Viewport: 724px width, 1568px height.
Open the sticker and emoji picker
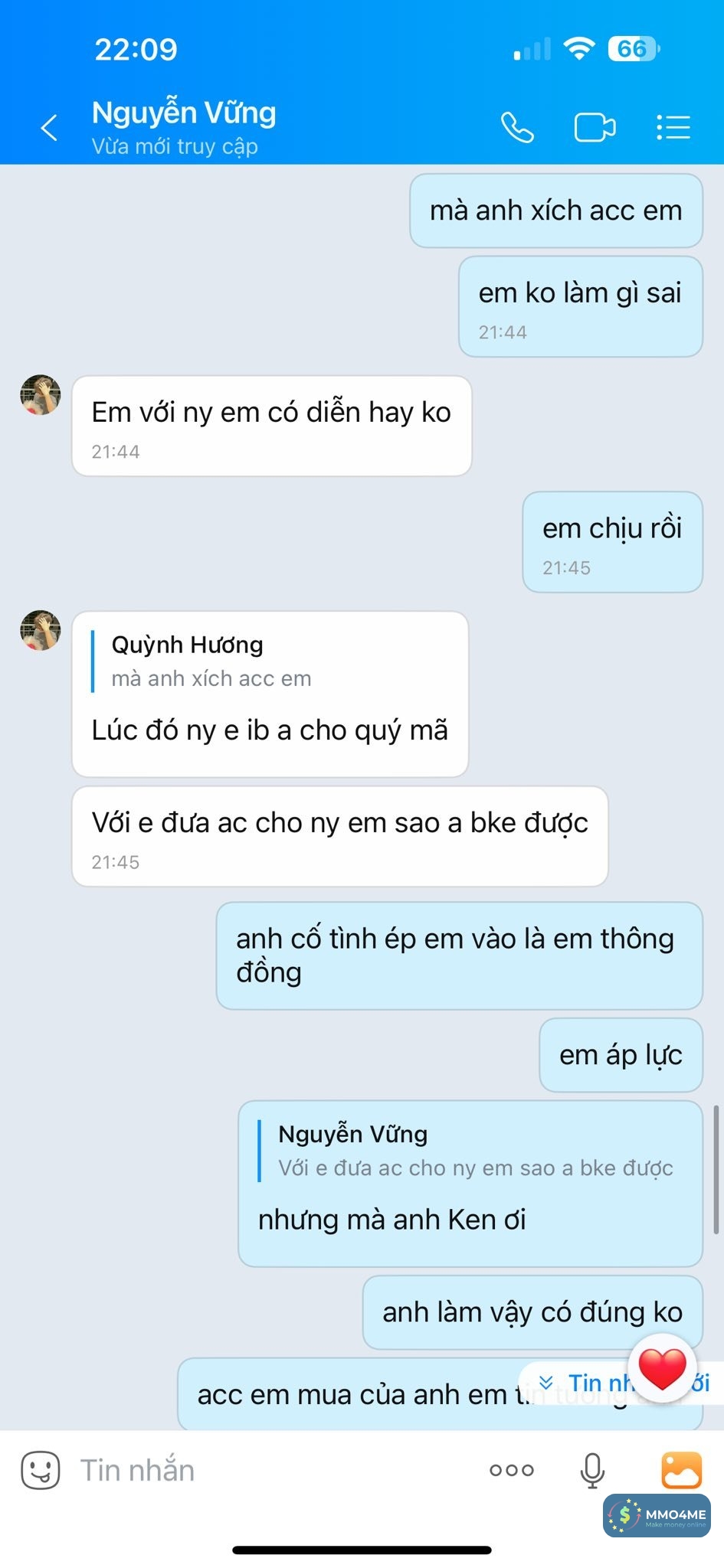pos(40,1470)
